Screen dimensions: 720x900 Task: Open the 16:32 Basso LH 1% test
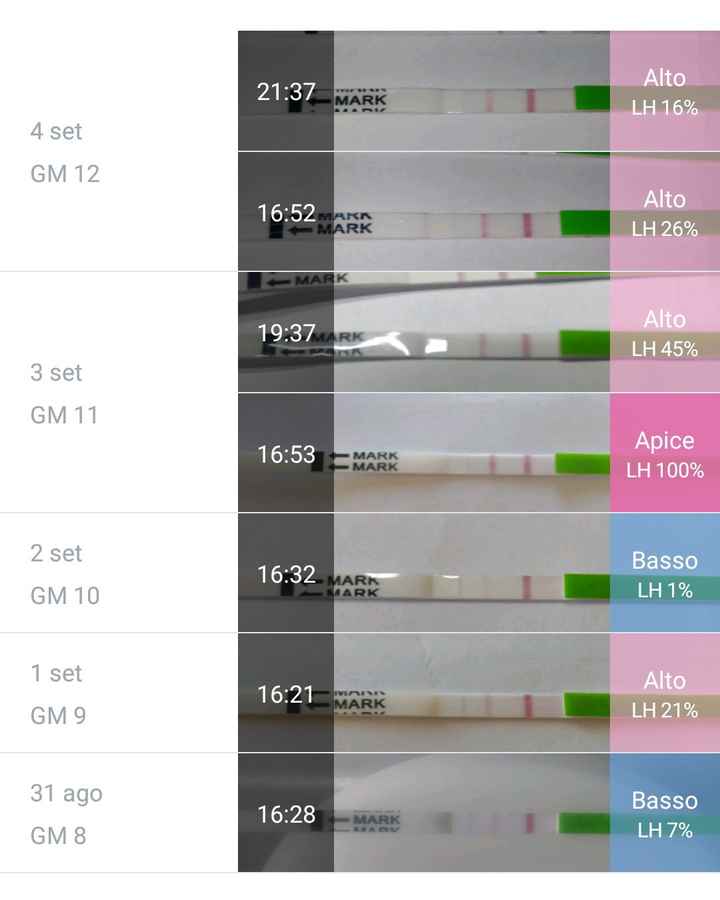click(478, 573)
